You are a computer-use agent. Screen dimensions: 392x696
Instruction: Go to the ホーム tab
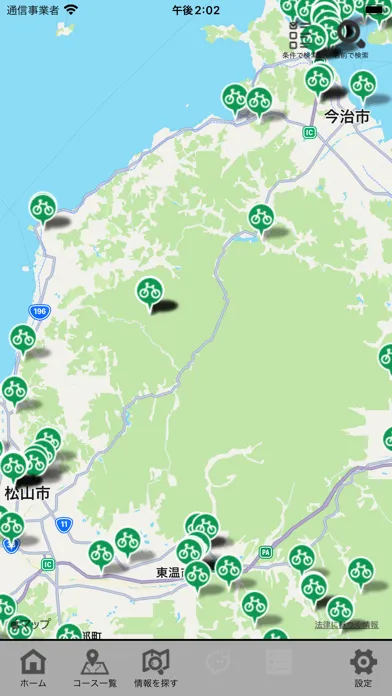[x=33, y=668]
